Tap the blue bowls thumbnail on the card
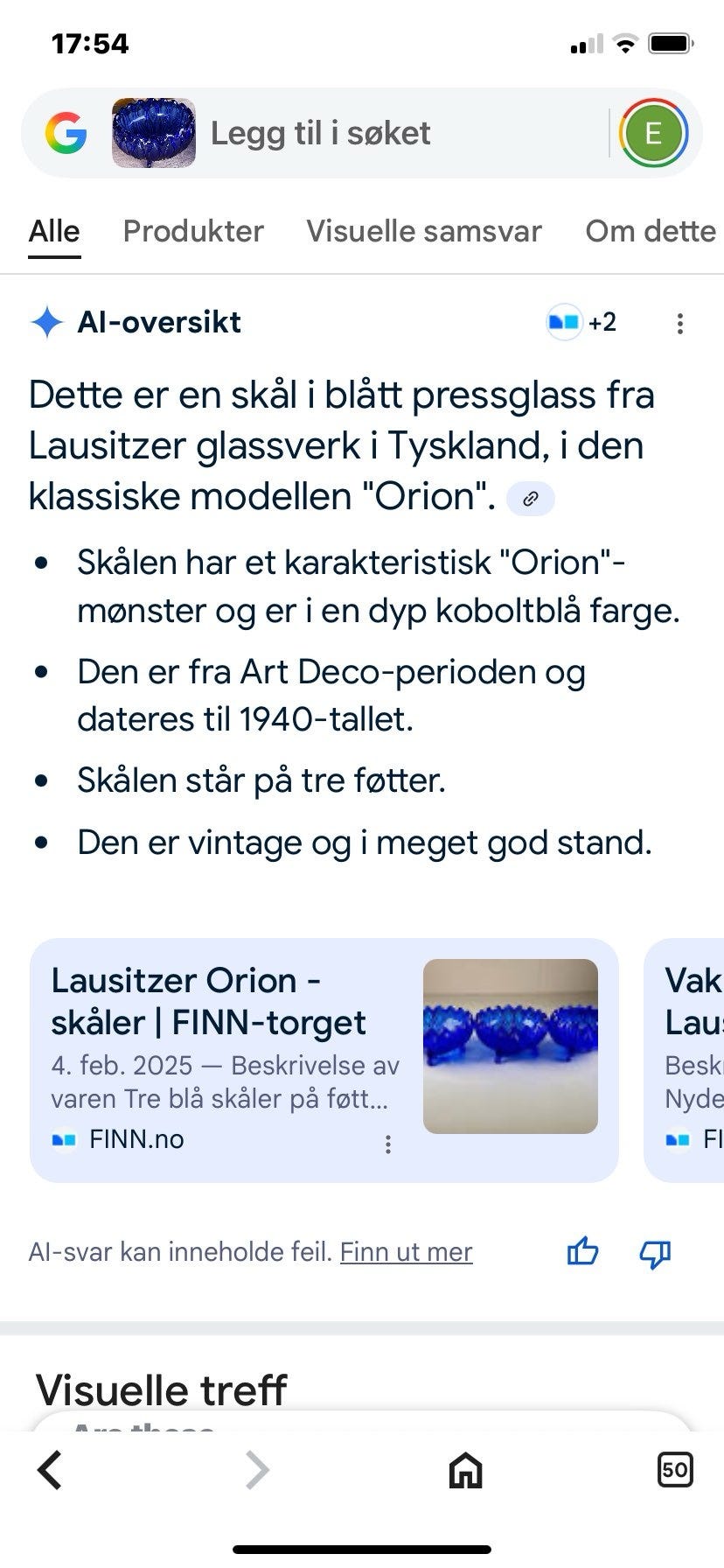The image size is (724, 1568). click(511, 1046)
